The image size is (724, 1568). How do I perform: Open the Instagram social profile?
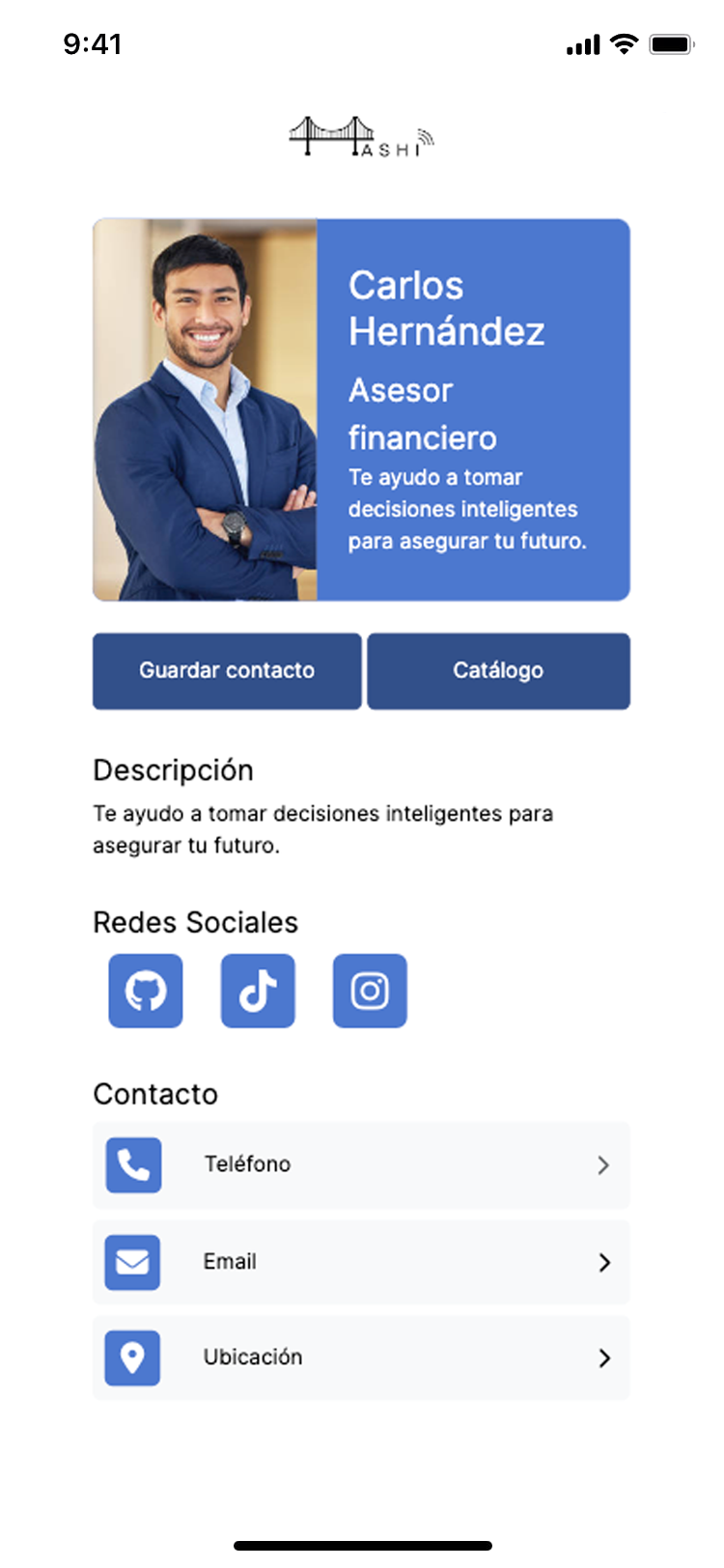tap(370, 991)
